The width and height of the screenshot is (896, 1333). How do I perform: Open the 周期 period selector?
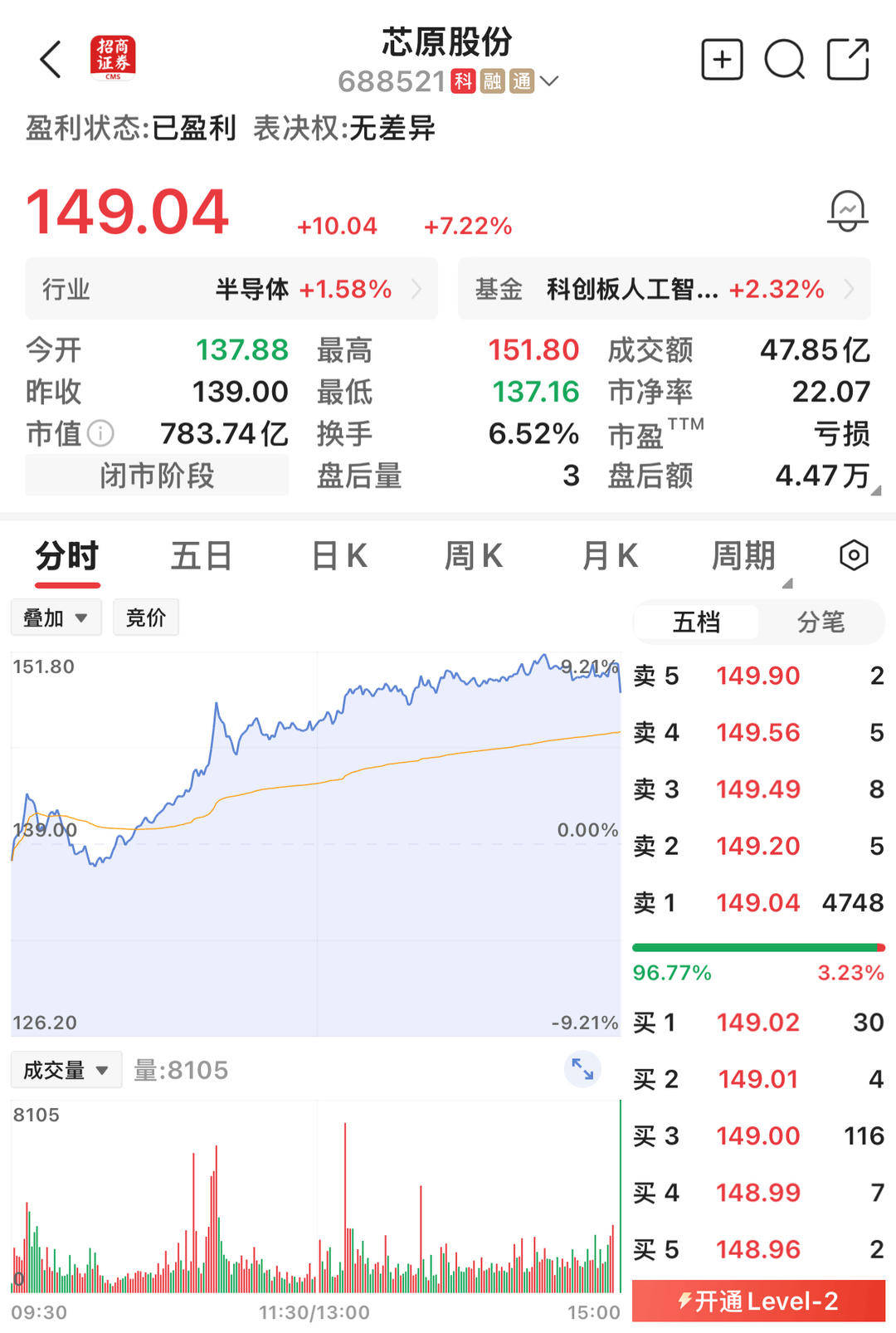(x=744, y=556)
